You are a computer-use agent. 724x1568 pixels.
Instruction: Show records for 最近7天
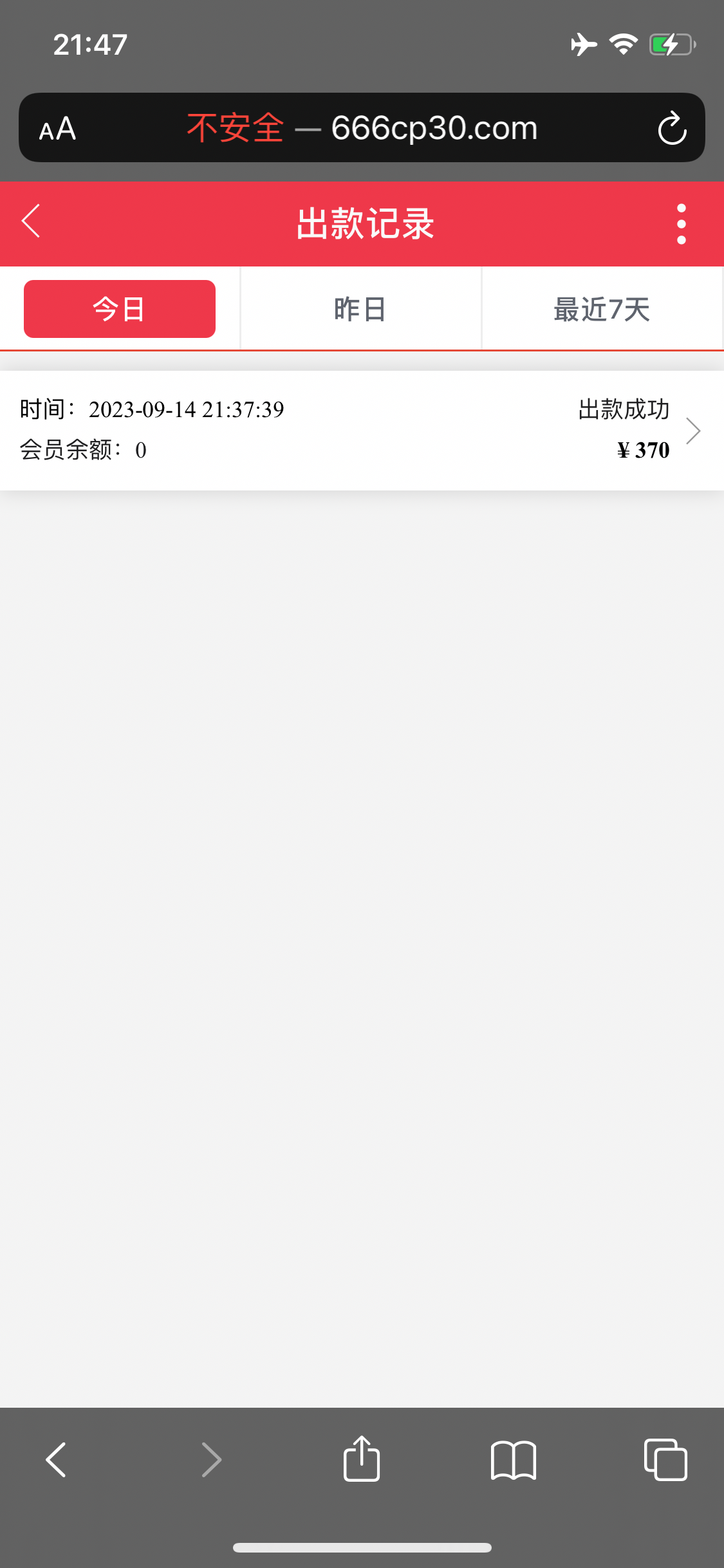coord(602,309)
